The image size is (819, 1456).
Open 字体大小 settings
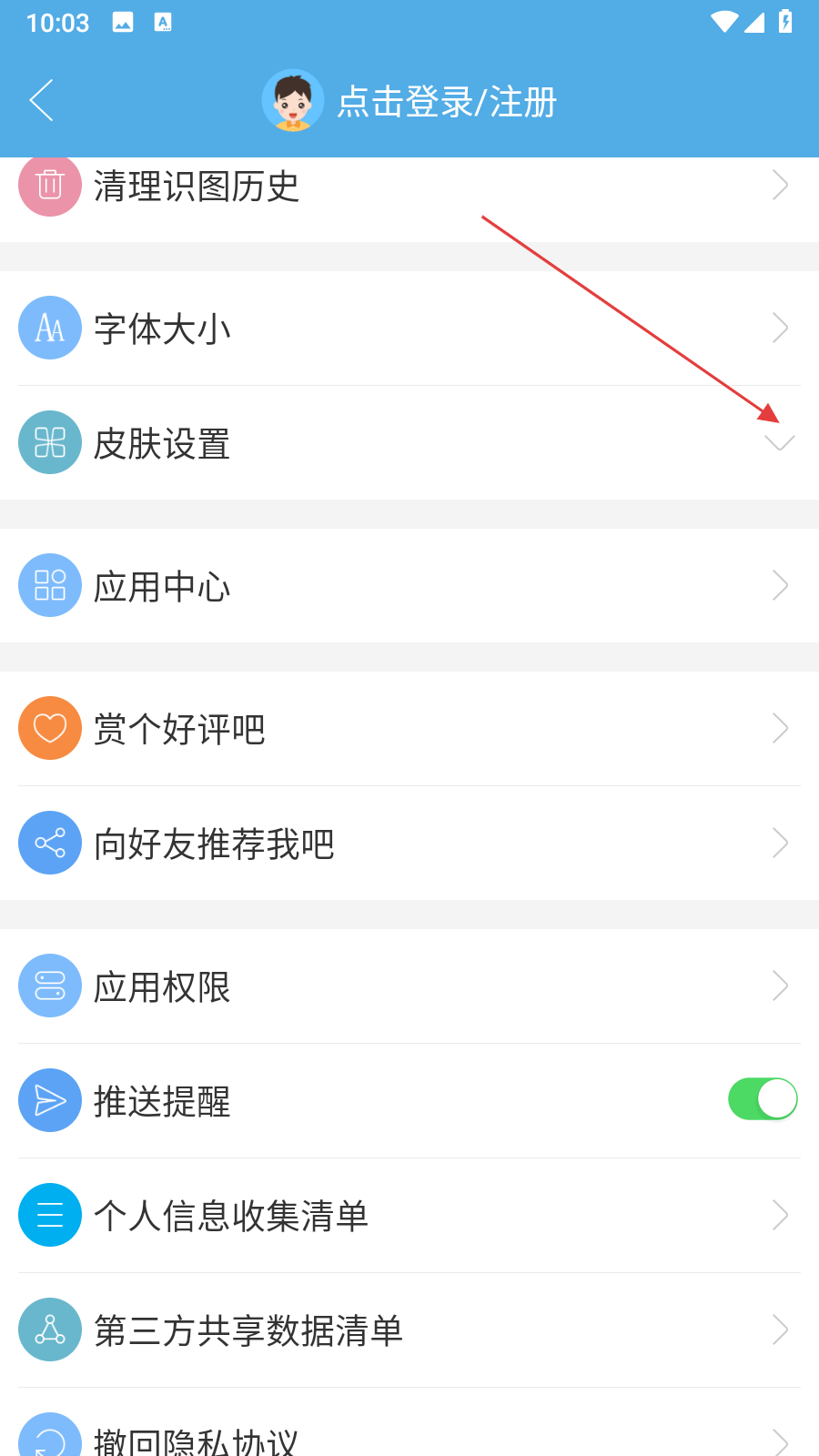click(409, 329)
